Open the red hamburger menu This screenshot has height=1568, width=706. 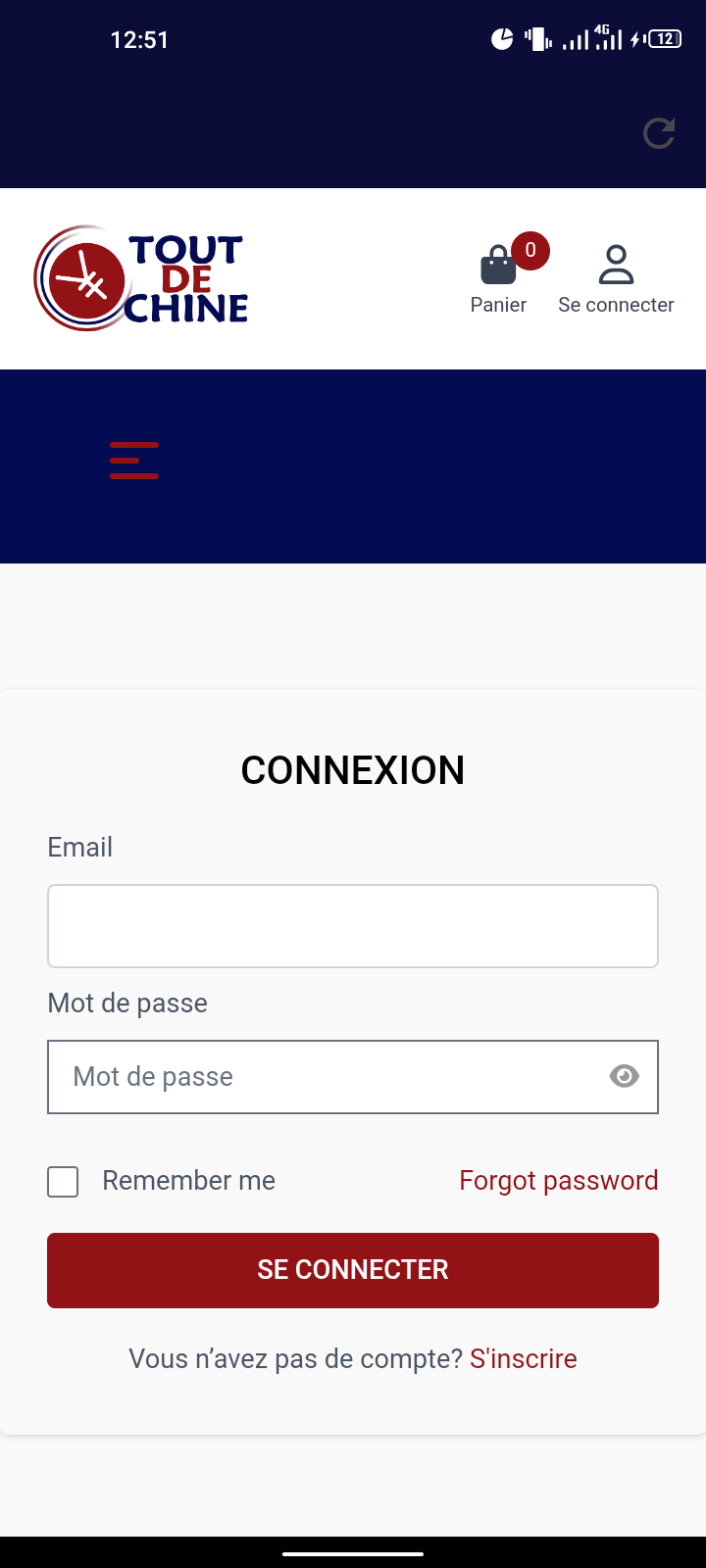pos(134,461)
